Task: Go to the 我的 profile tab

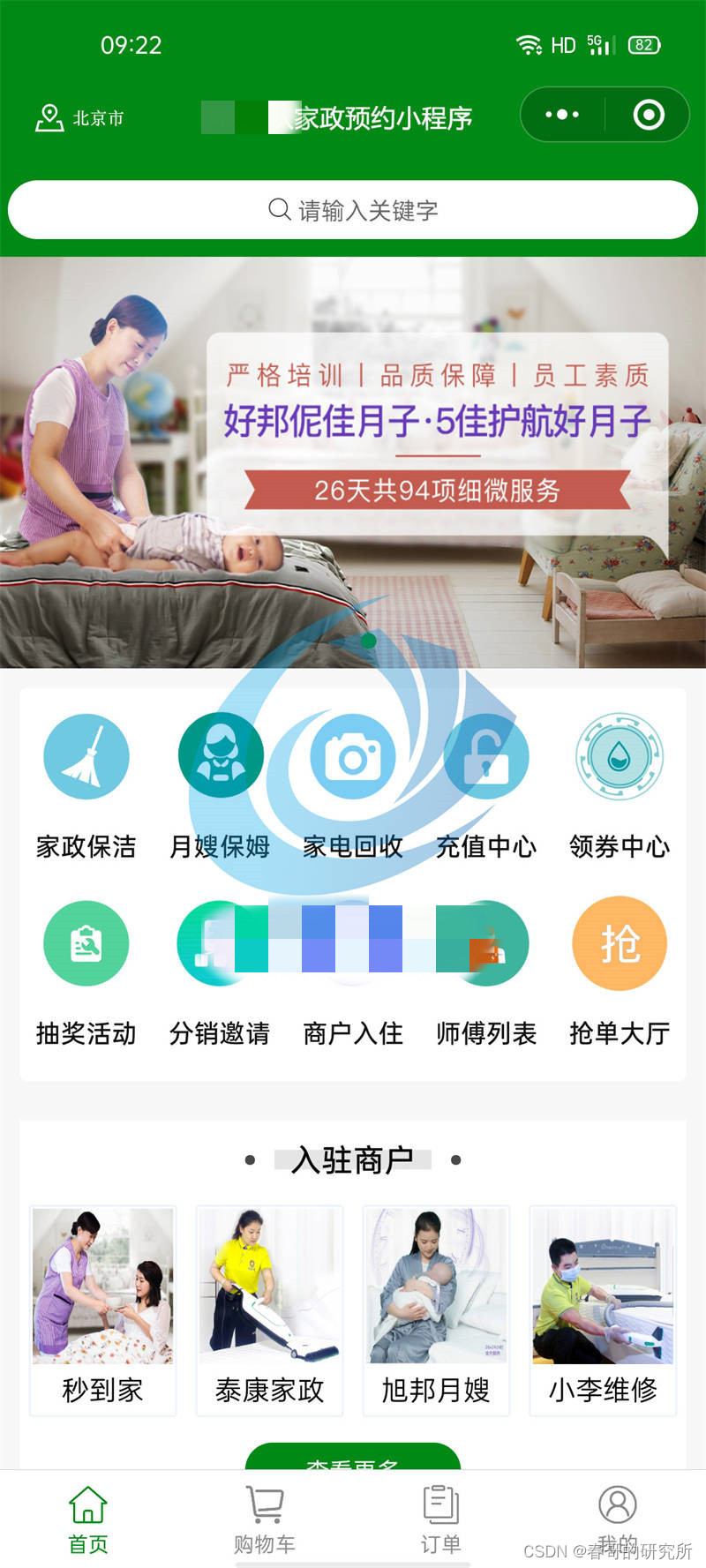Action: pyautogui.click(x=617, y=1519)
